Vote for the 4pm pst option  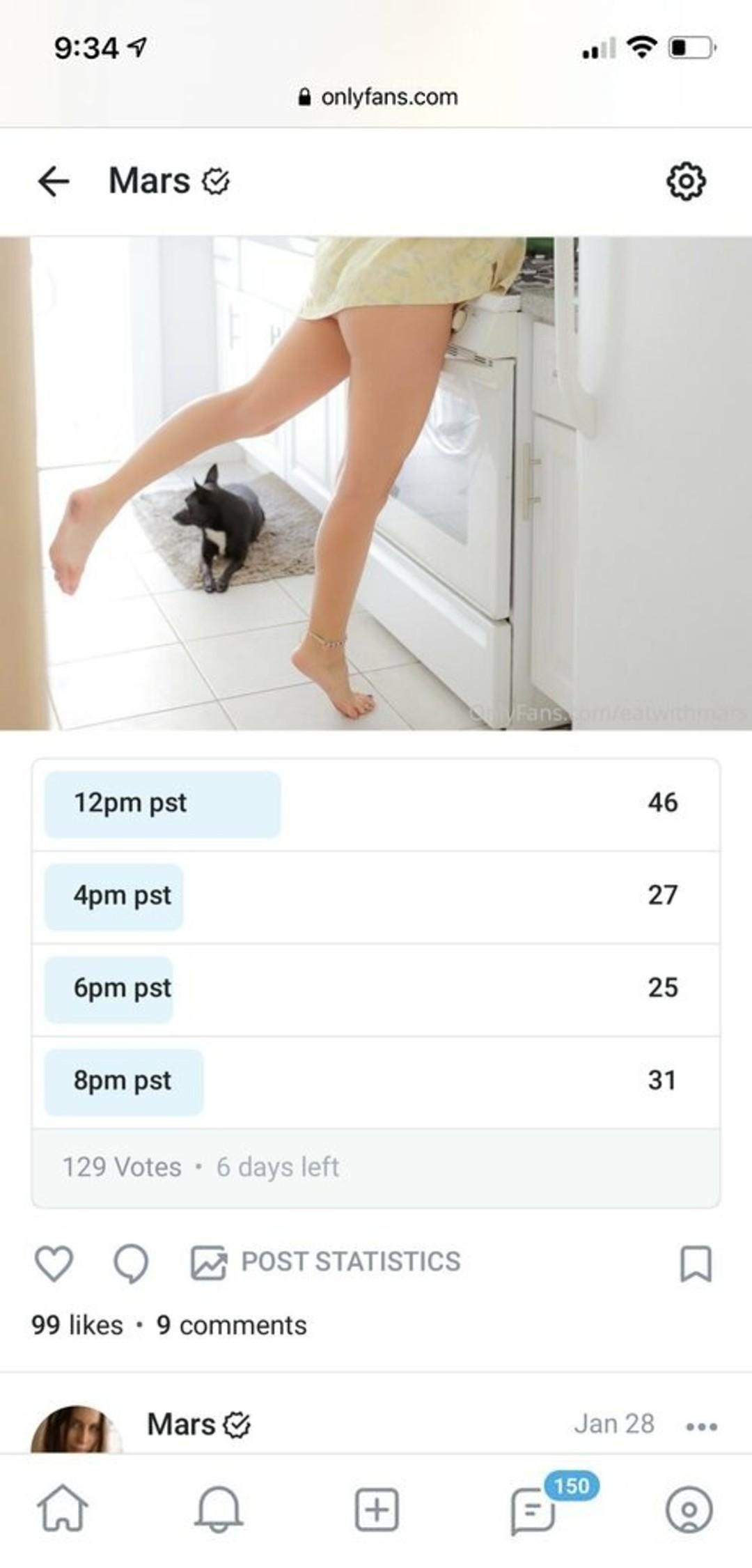(376, 896)
